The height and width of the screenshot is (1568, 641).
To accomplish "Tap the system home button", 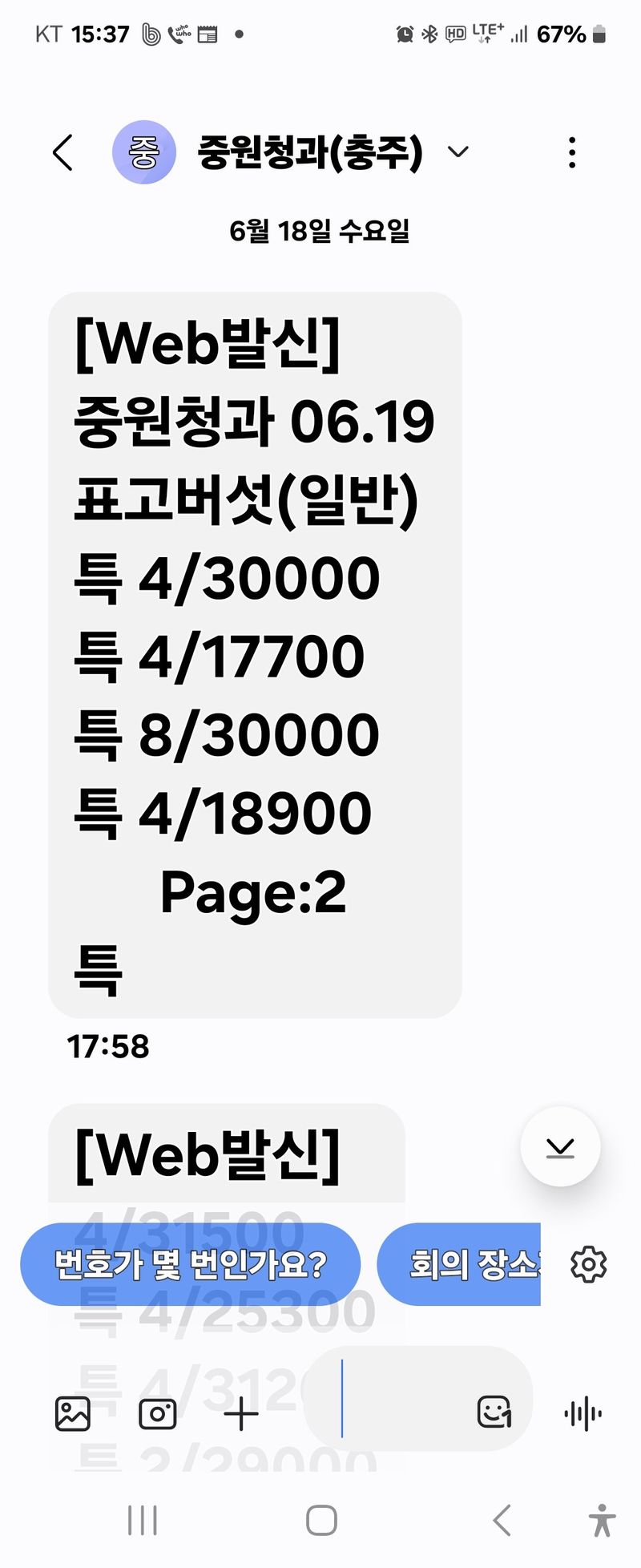I will coord(321,1520).
